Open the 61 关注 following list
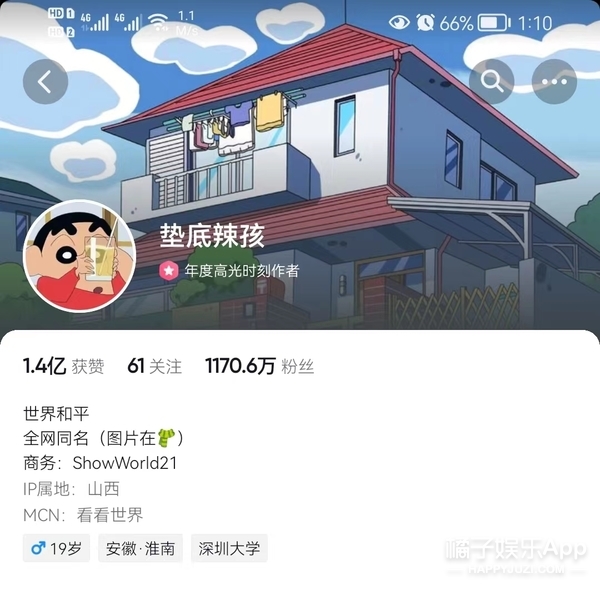This screenshot has width=600, height=590. (155, 366)
